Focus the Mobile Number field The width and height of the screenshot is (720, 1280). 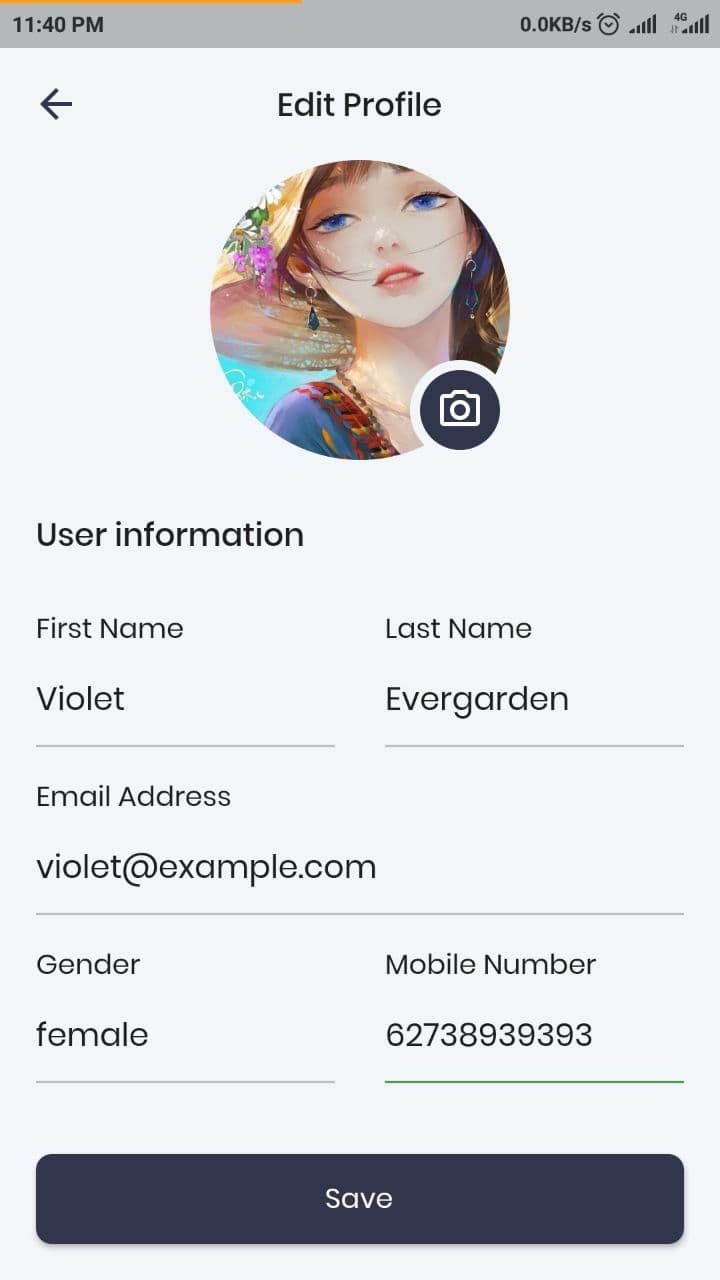click(x=534, y=1035)
